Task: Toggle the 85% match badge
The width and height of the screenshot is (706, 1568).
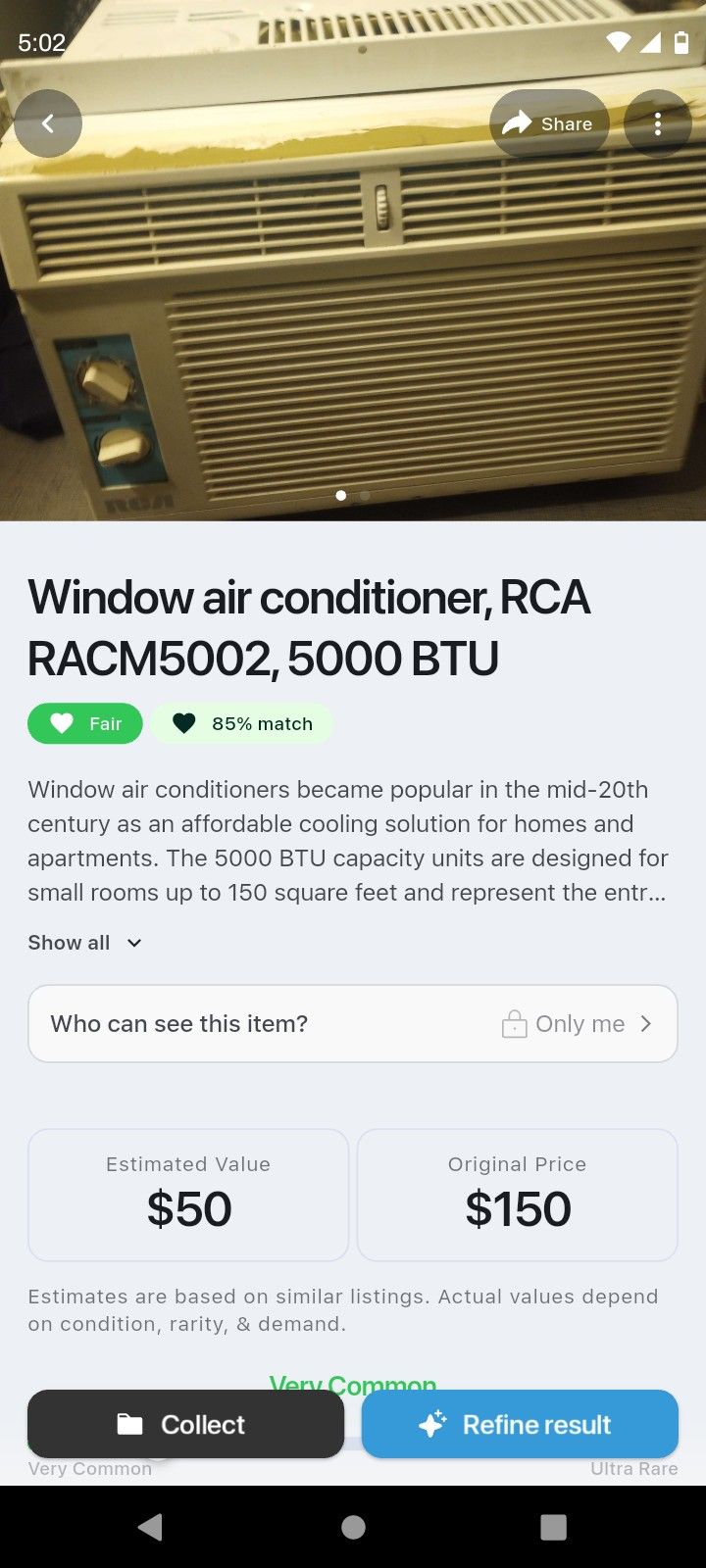Action: pyautogui.click(x=241, y=723)
